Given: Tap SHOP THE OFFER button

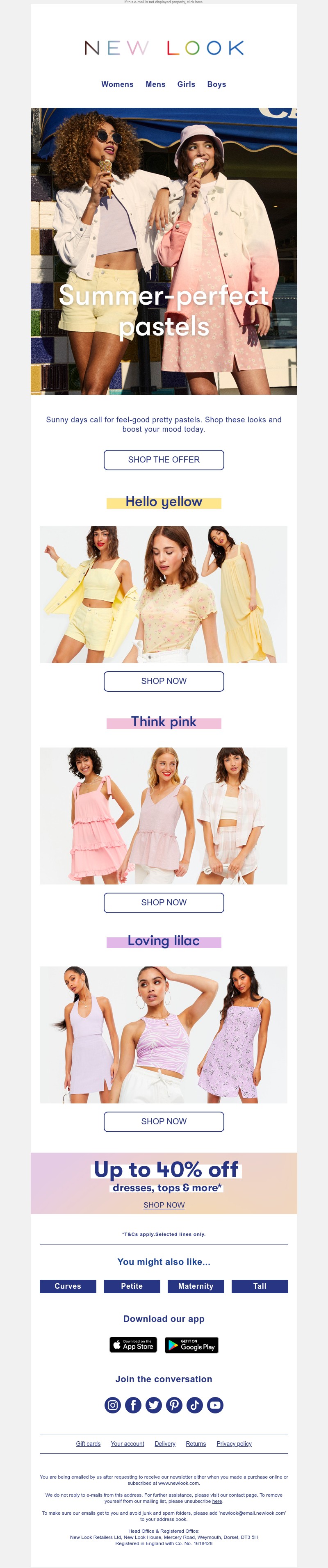Looking at the screenshot, I should [164, 460].
